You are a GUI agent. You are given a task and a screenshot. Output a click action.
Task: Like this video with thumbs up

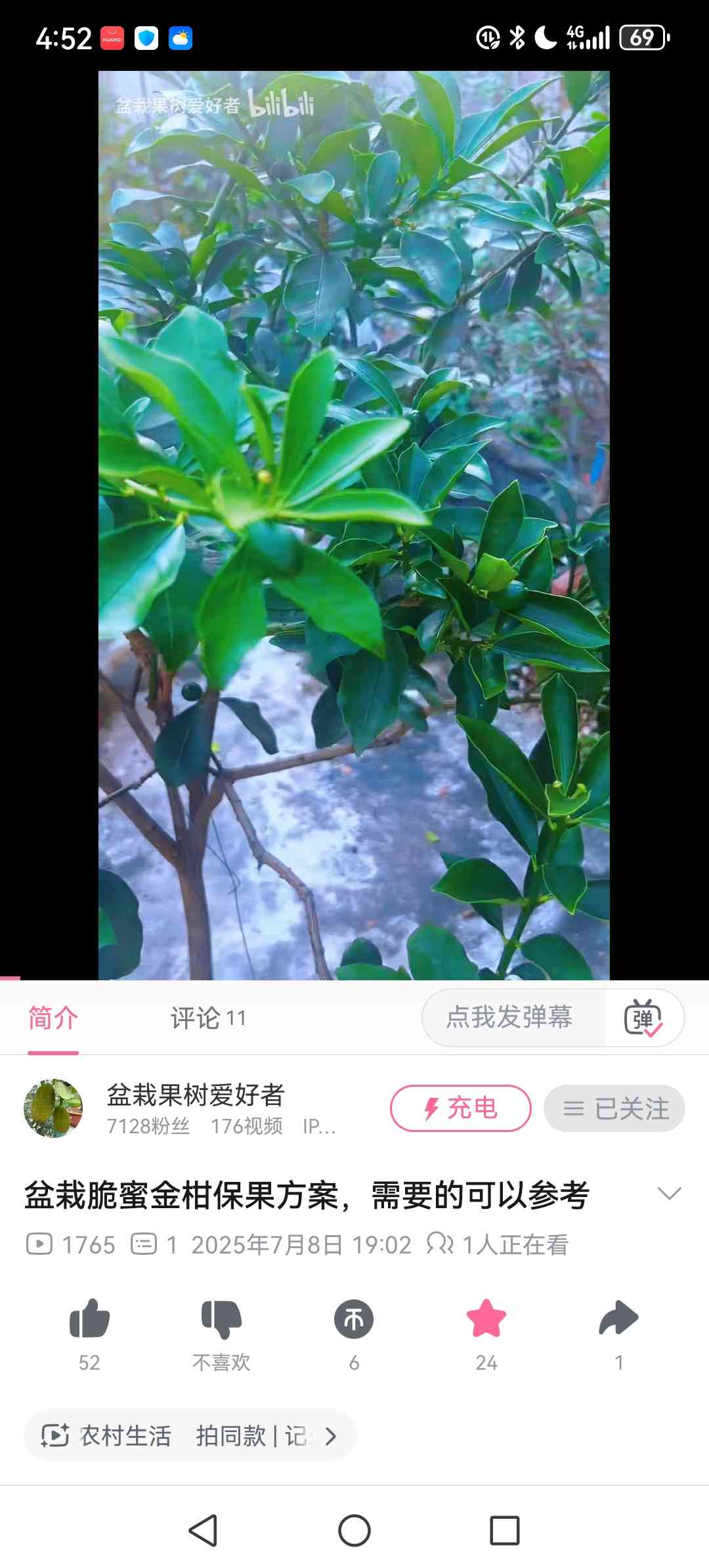(89, 1318)
